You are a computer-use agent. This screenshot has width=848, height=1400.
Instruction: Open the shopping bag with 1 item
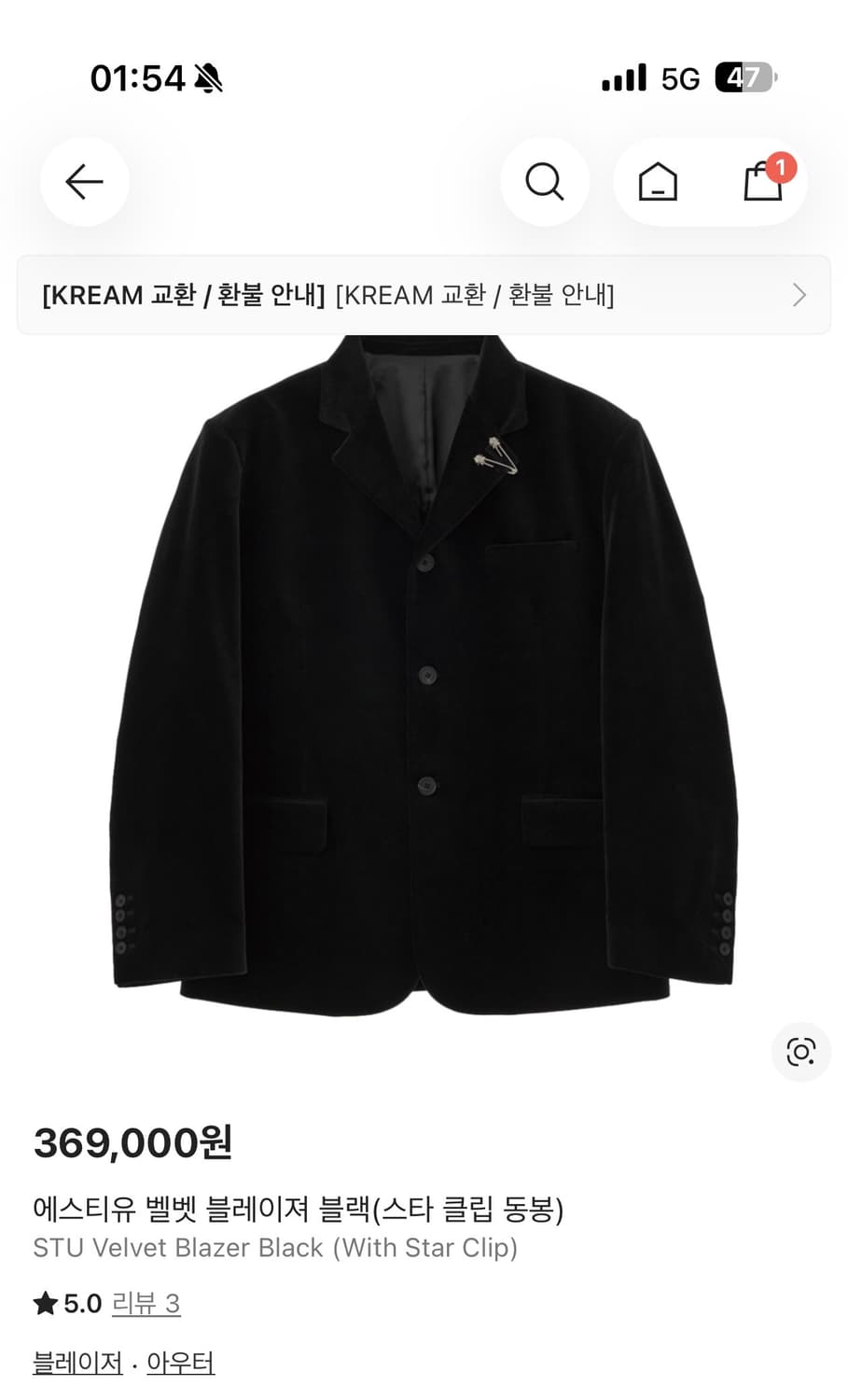762,183
